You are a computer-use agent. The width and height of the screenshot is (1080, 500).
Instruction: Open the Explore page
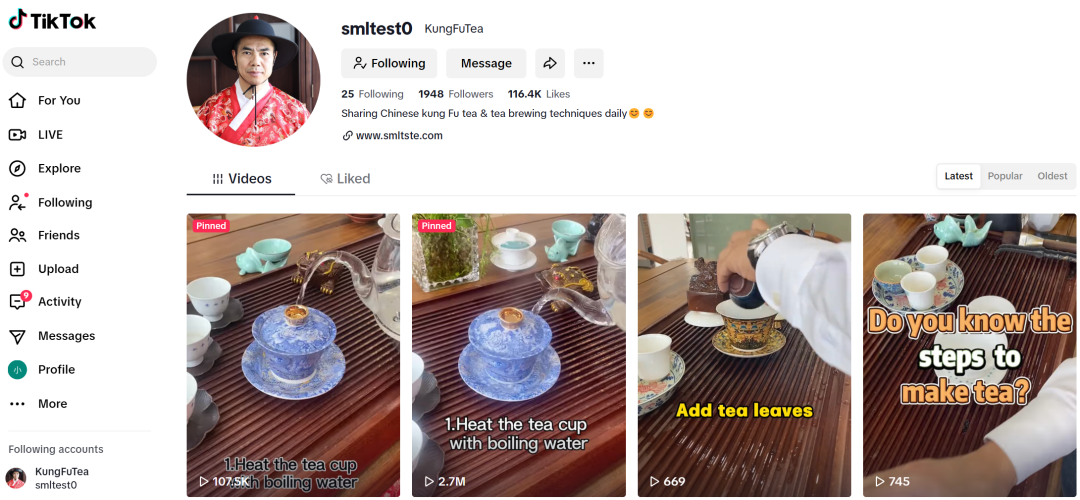click(x=58, y=169)
